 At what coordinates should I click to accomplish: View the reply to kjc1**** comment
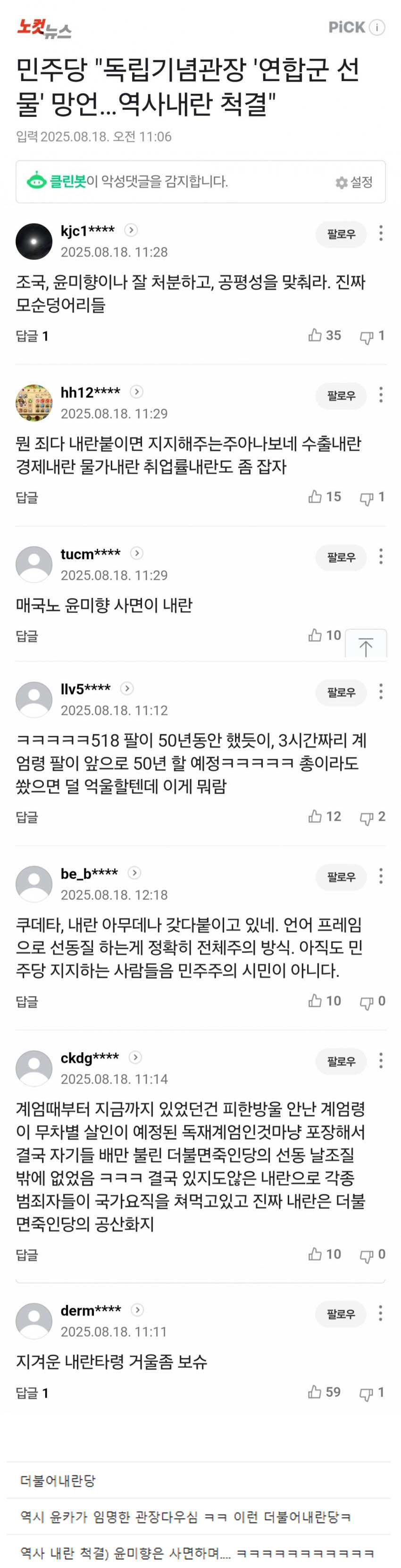(32, 336)
